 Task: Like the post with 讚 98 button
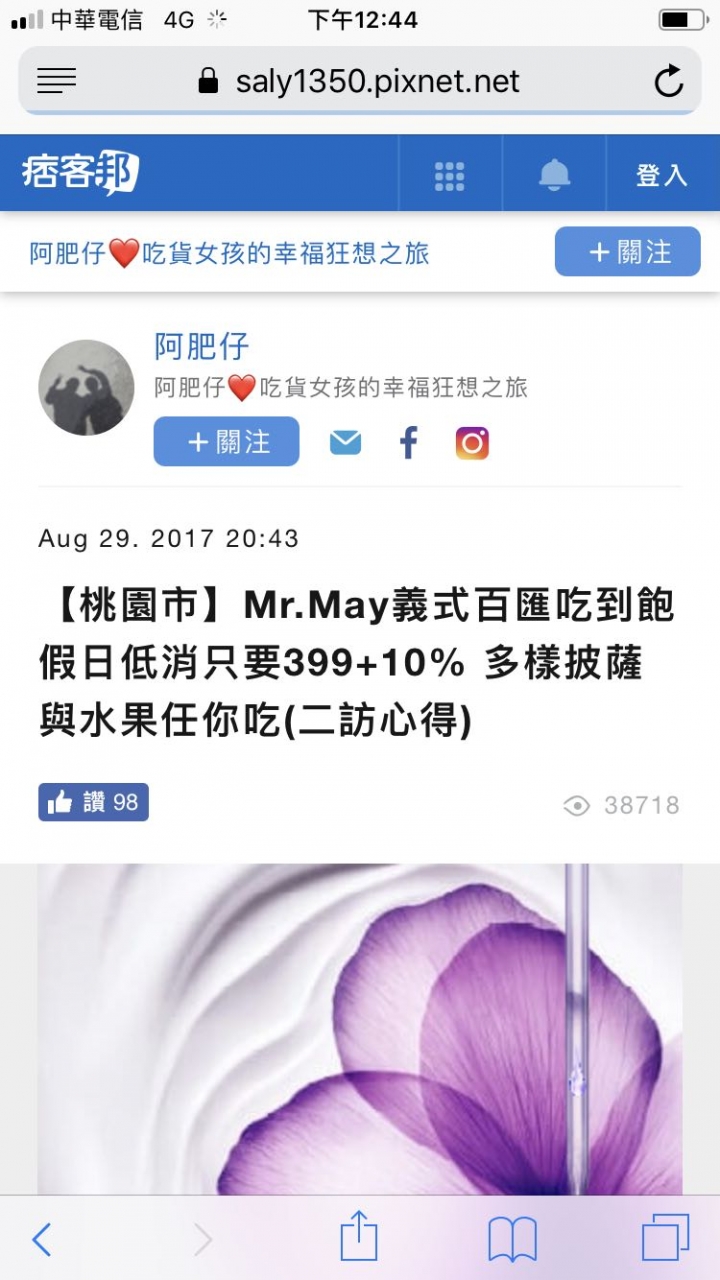(x=93, y=802)
